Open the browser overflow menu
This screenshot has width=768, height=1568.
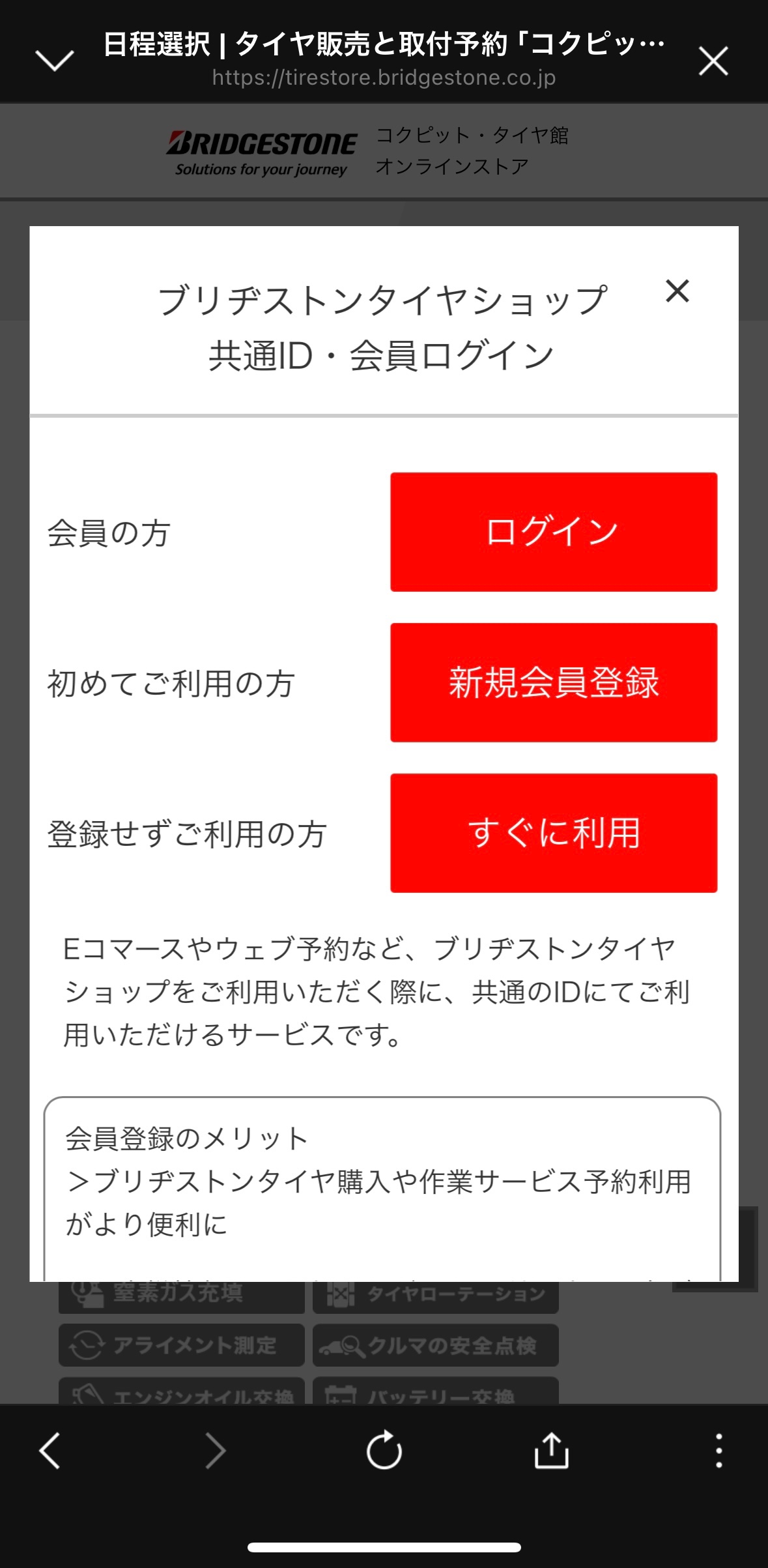click(x=718, y=1451)
